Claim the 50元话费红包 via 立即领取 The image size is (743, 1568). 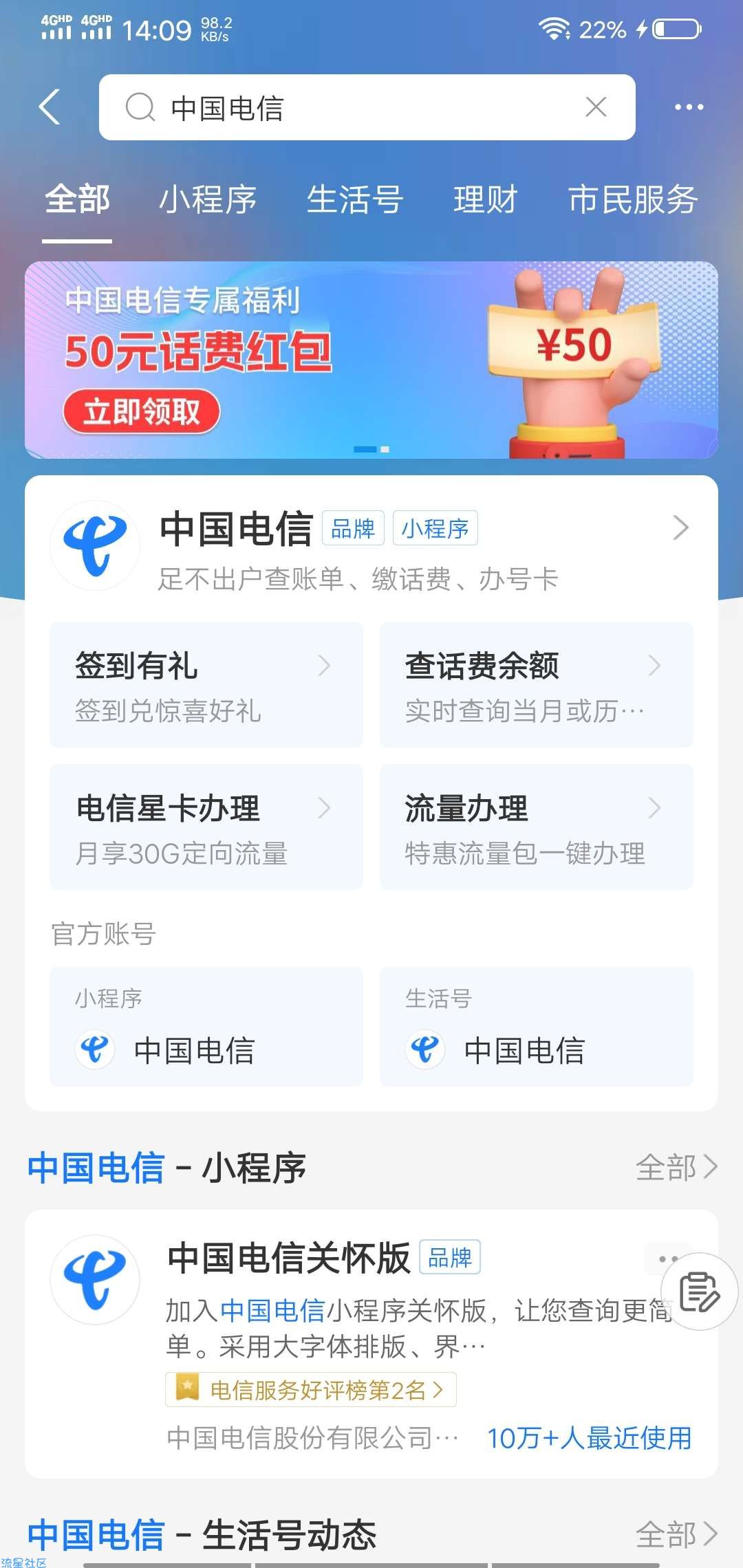click(142, 412)
